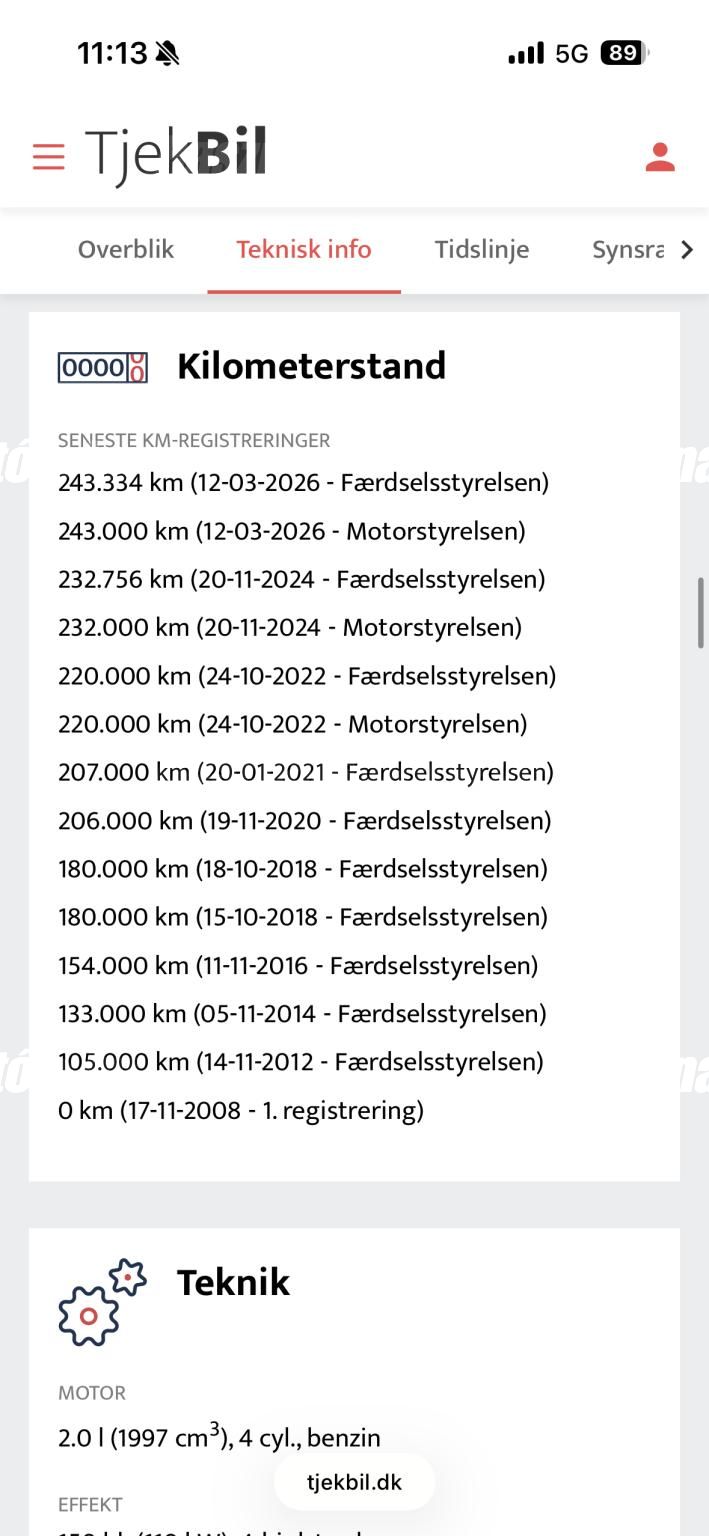
Task: Open the user profile icon
Action: 660,157
